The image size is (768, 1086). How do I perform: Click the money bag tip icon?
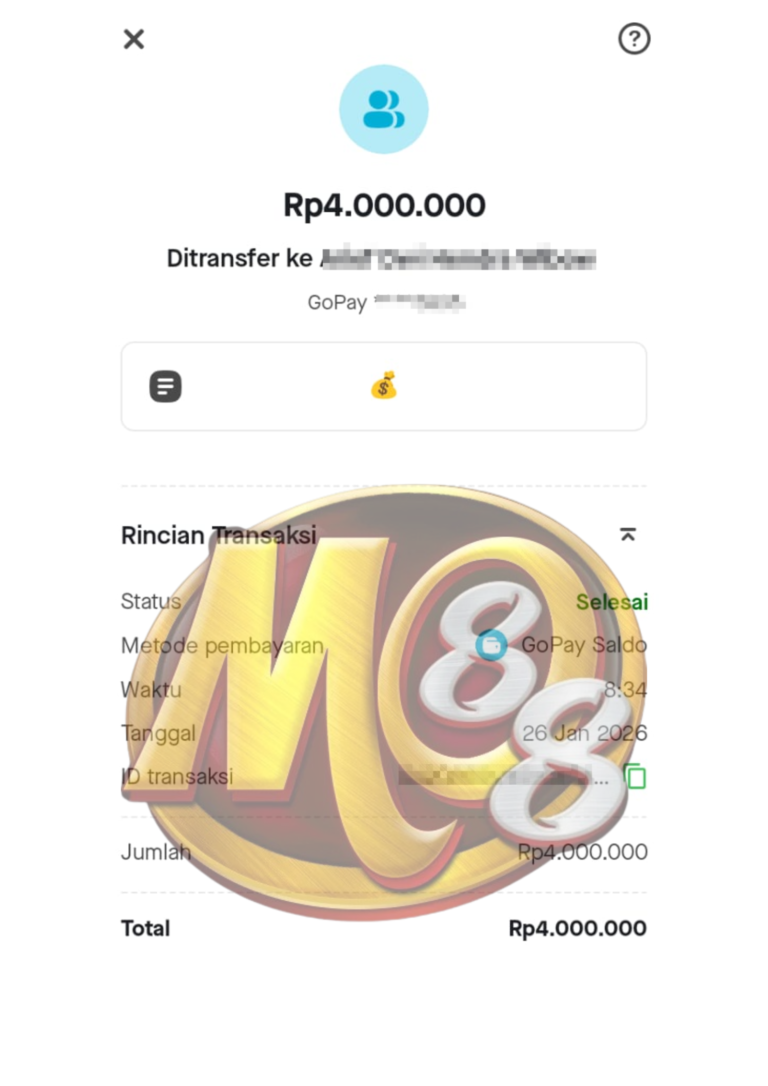pos(383,386)
